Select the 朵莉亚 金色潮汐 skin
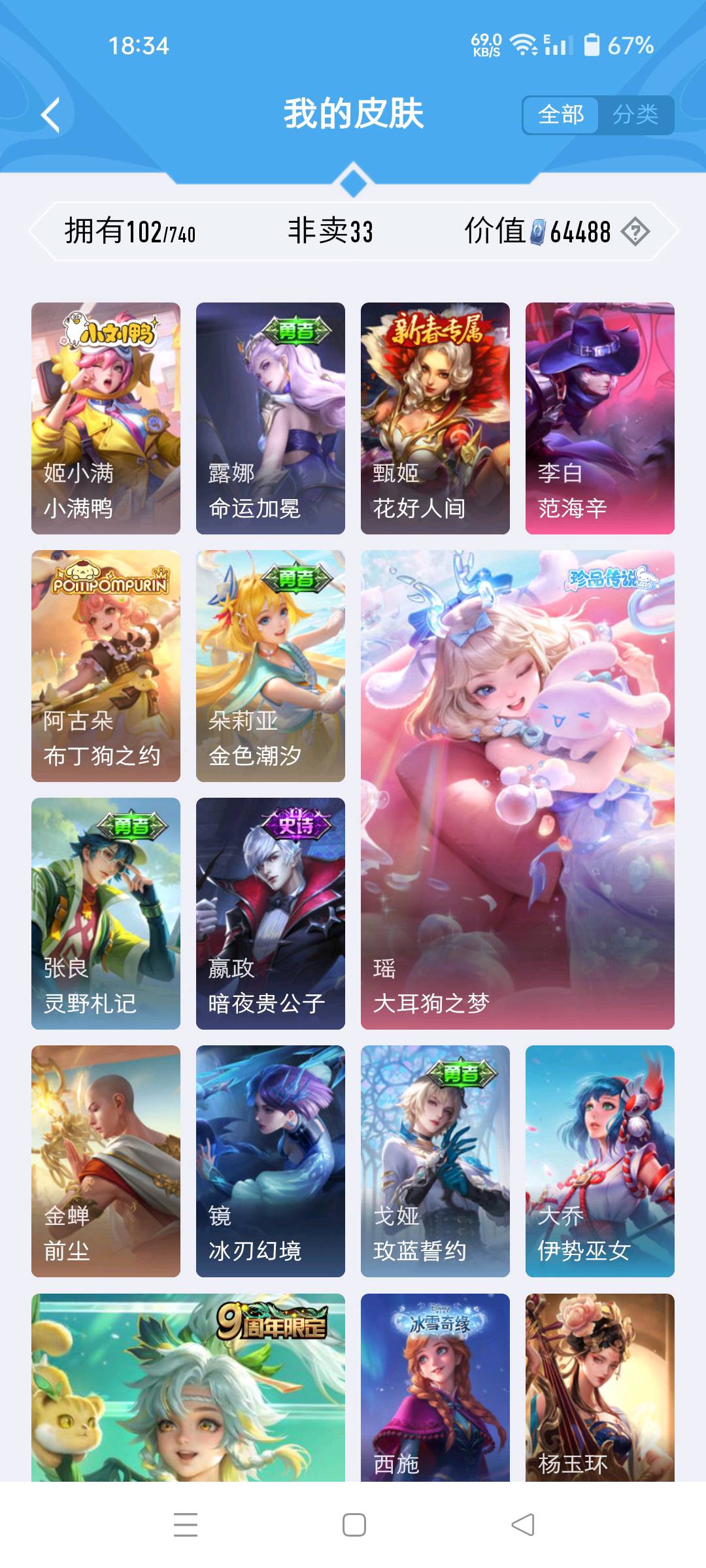 coord(271,666)
